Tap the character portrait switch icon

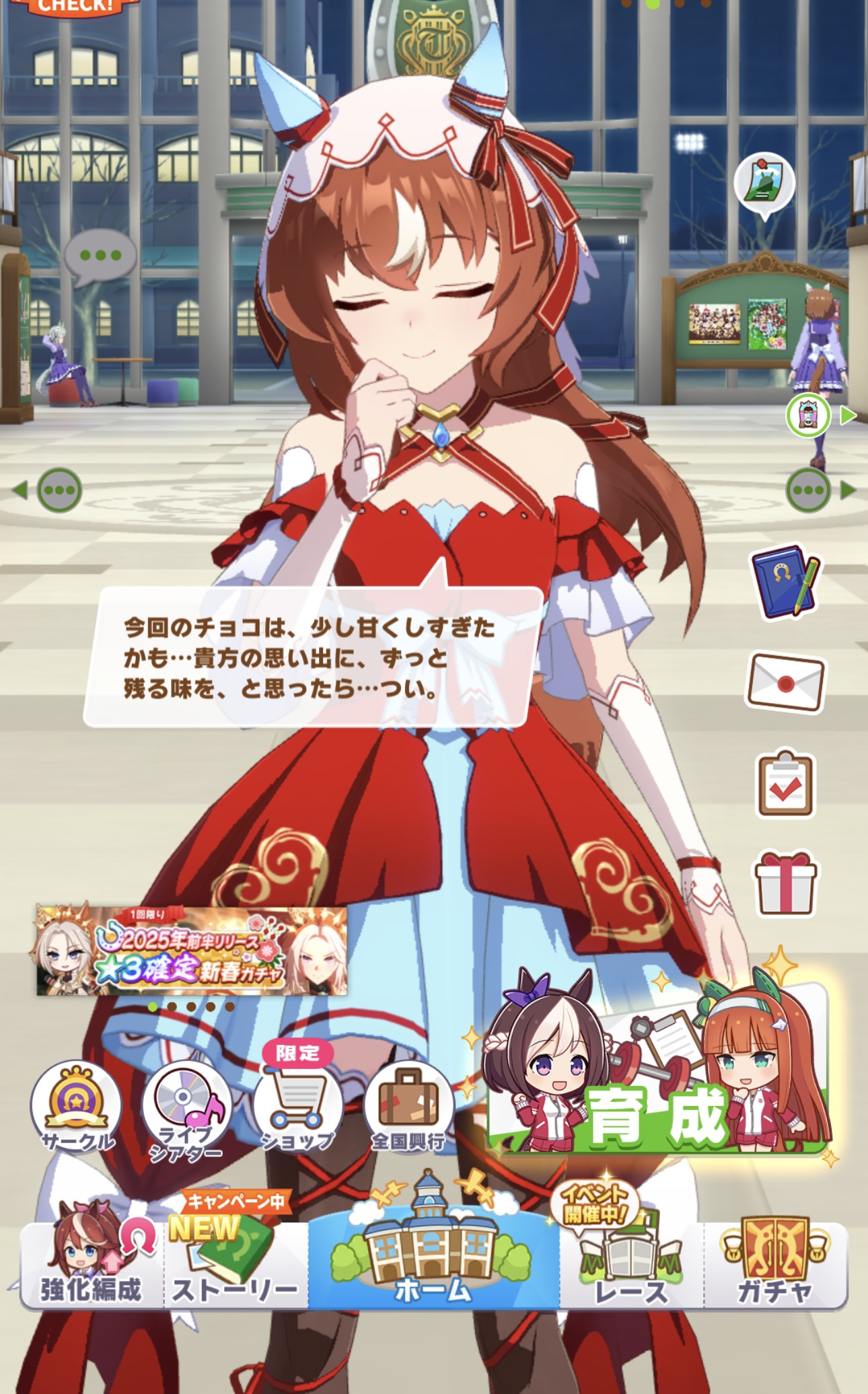point(809,416)
